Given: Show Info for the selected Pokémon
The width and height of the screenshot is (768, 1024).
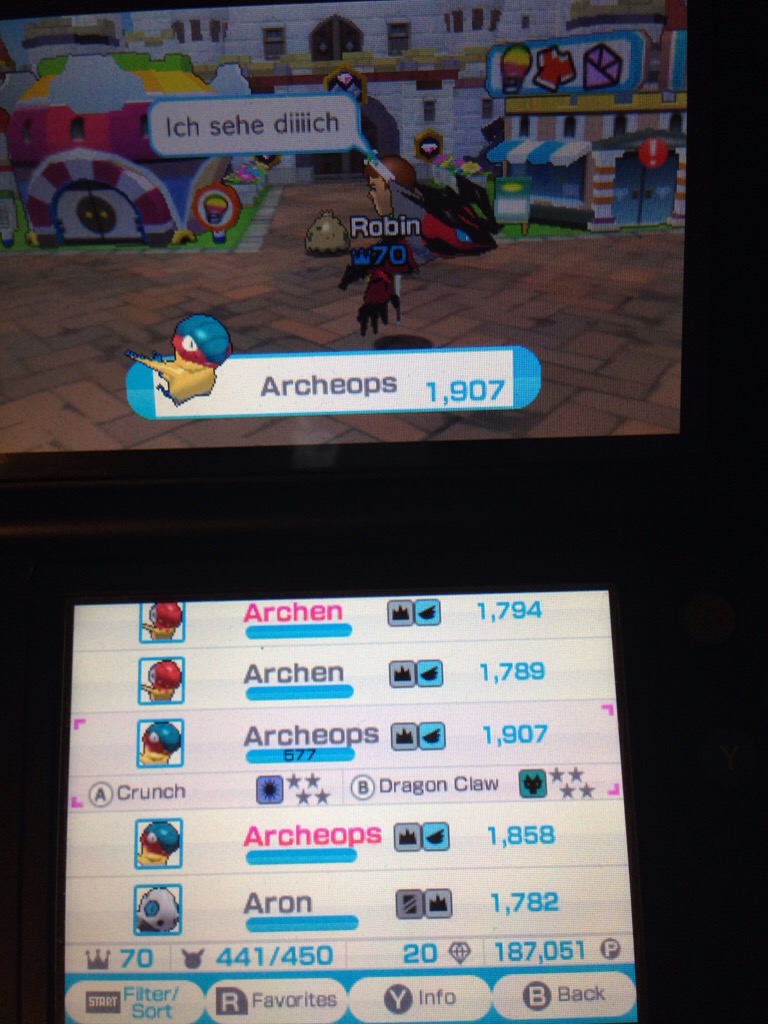Looking at the screenshot, I should coord(419,997).
